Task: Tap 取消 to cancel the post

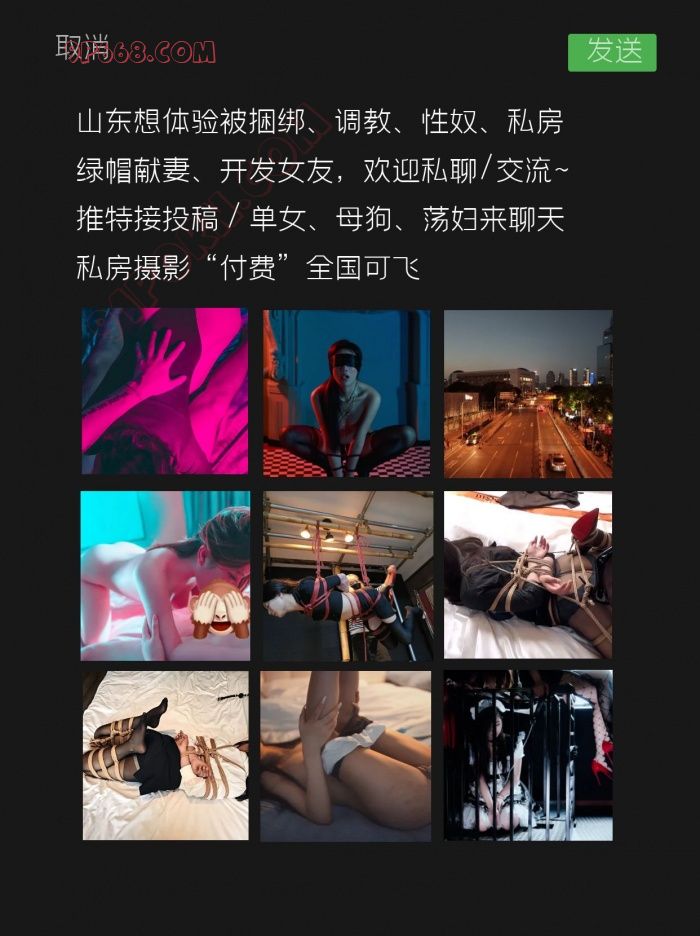Action: click(82, 46)
